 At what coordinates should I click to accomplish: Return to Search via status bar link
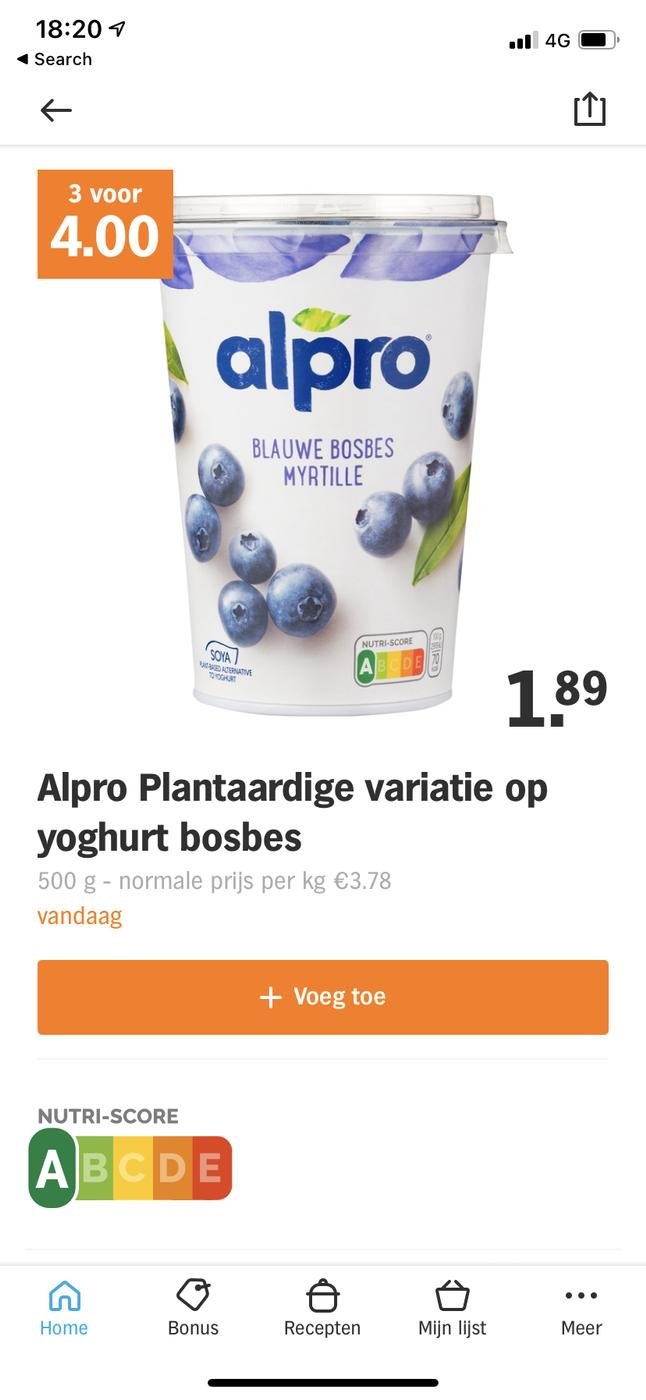55,59
